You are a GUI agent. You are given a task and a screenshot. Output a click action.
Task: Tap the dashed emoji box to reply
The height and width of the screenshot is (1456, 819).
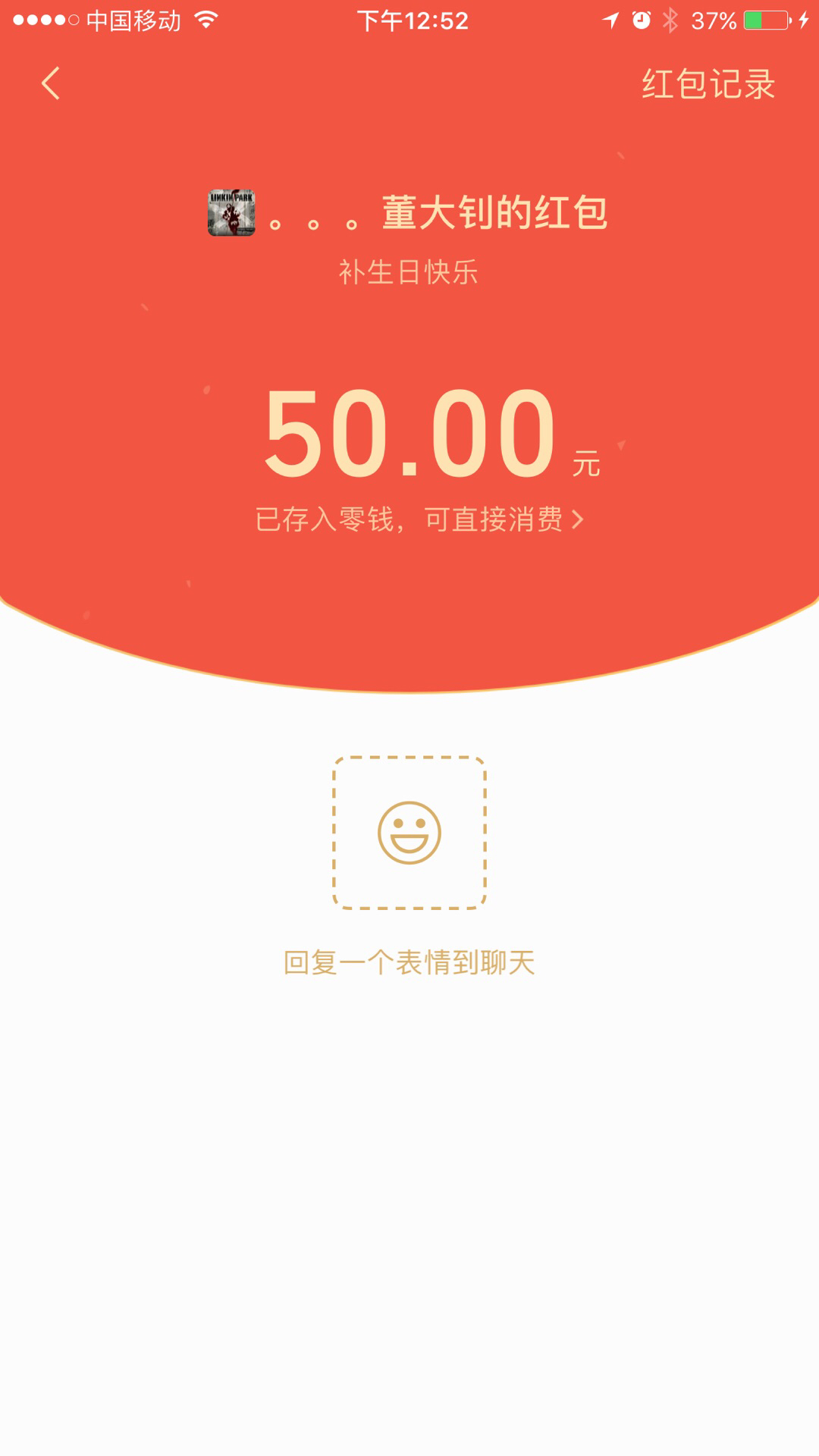(x=409, y=833)
